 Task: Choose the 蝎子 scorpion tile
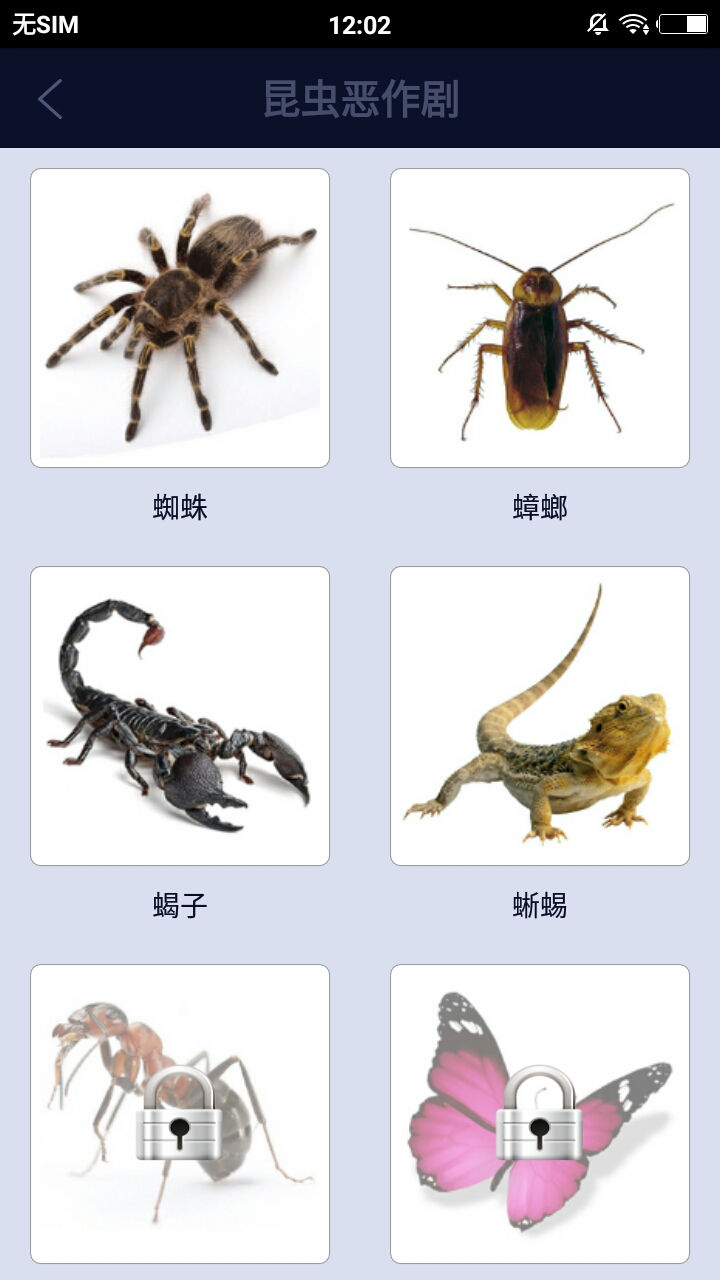(x=180, y=716)
